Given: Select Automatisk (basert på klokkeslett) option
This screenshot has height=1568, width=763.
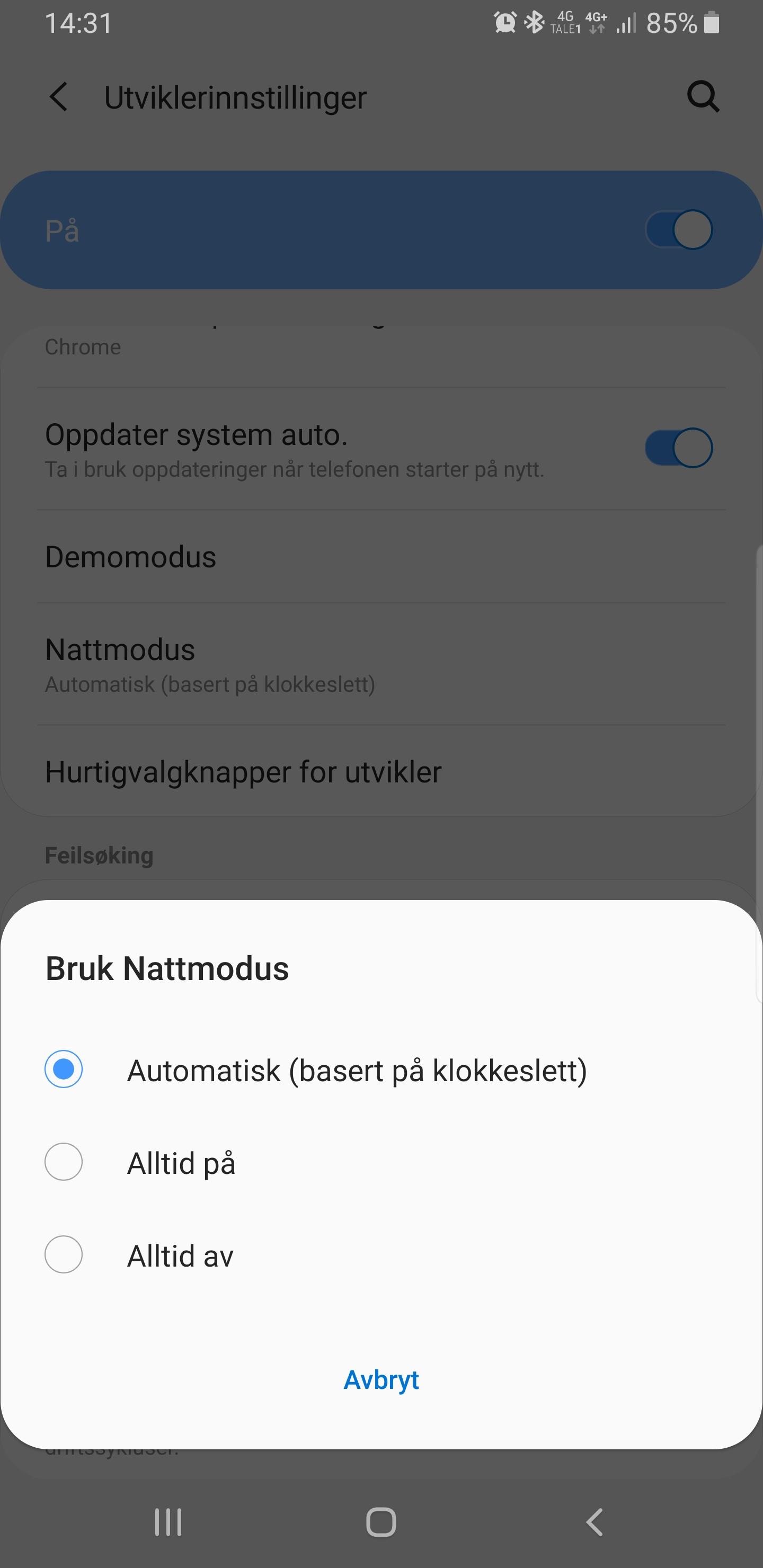Looking at the screenshot, I should pyautogui.click(x=381, y=1070).
